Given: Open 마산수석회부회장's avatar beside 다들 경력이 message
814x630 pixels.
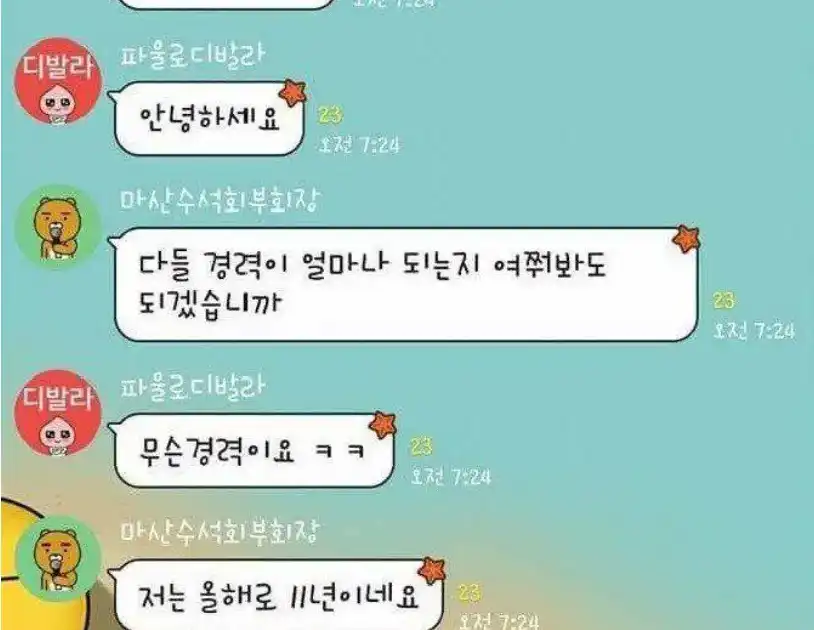Looking at the screenshot, I should (59, 228).
